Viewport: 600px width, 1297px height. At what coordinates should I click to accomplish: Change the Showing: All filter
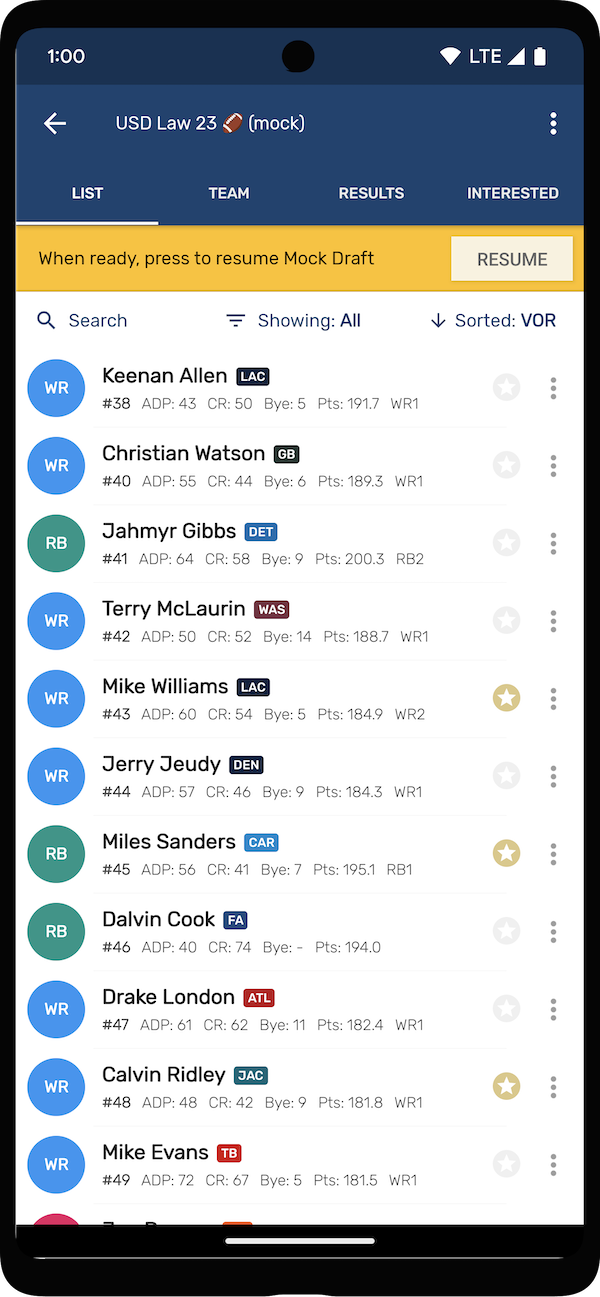[x=294, y=320]
